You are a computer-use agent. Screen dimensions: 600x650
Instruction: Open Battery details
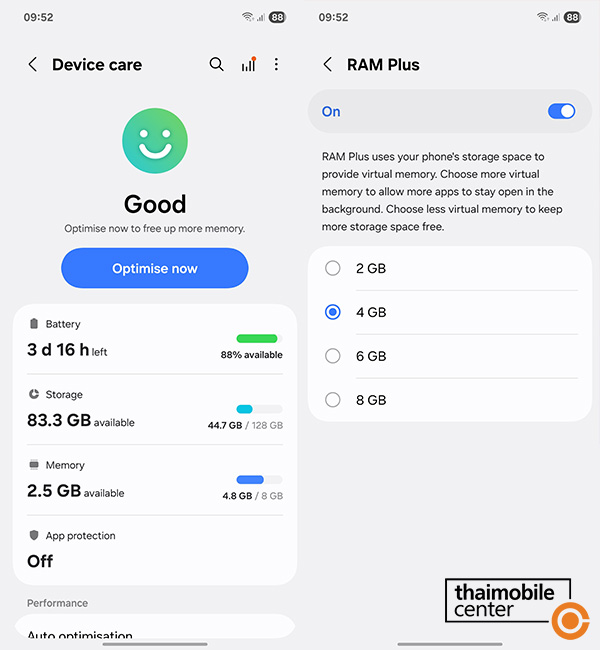click(x=155, y=339)
